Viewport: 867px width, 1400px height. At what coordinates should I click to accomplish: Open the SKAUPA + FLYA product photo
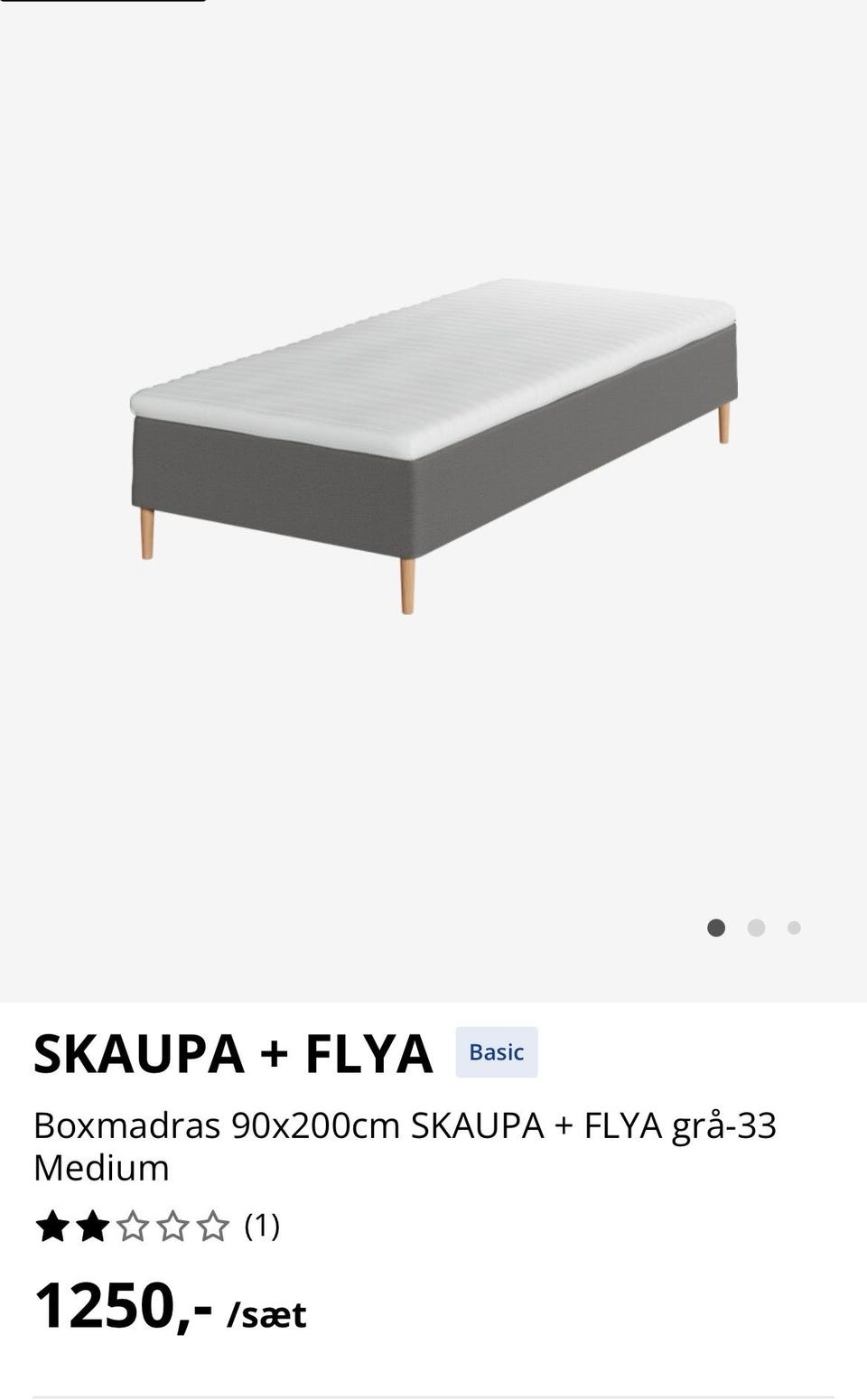[x=434, y=446]
